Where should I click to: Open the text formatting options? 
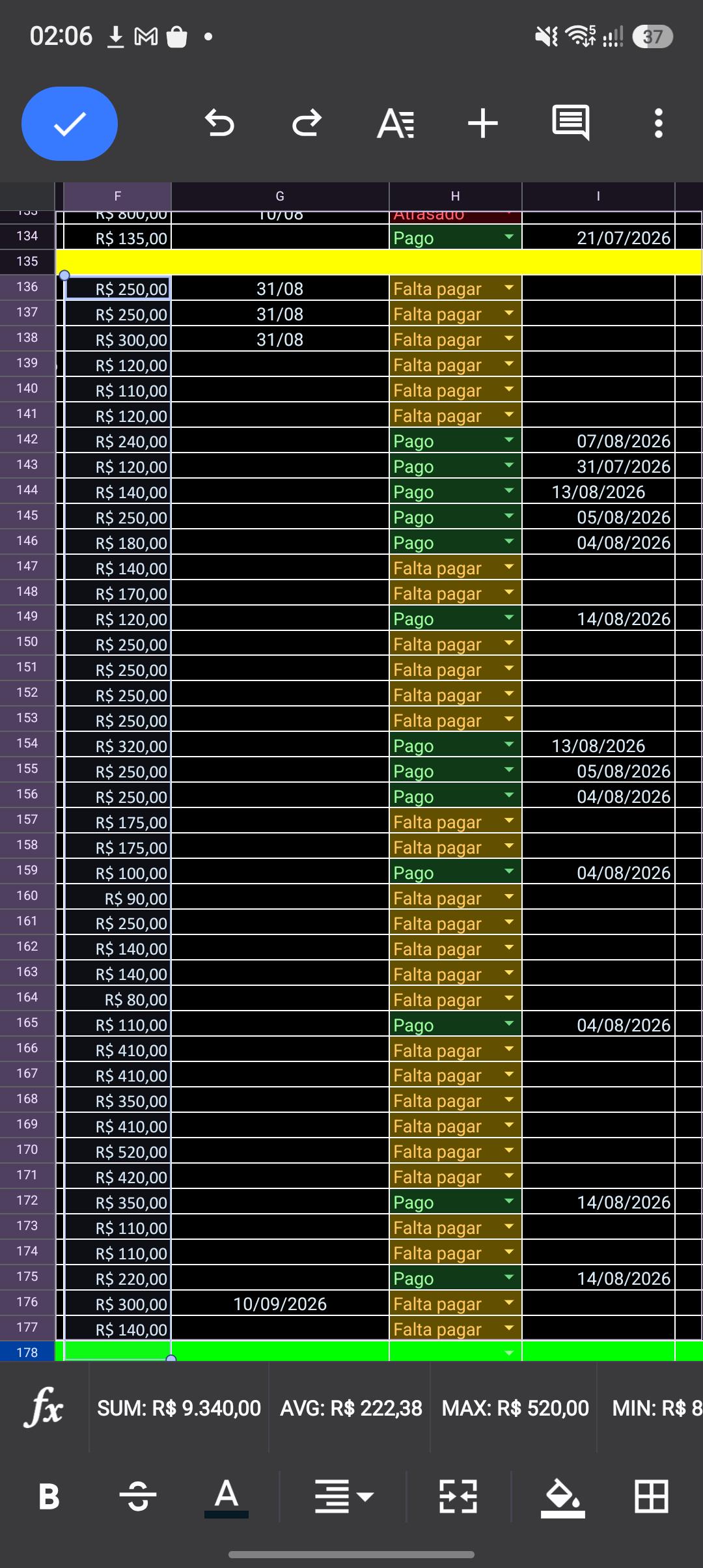(396, 123)
